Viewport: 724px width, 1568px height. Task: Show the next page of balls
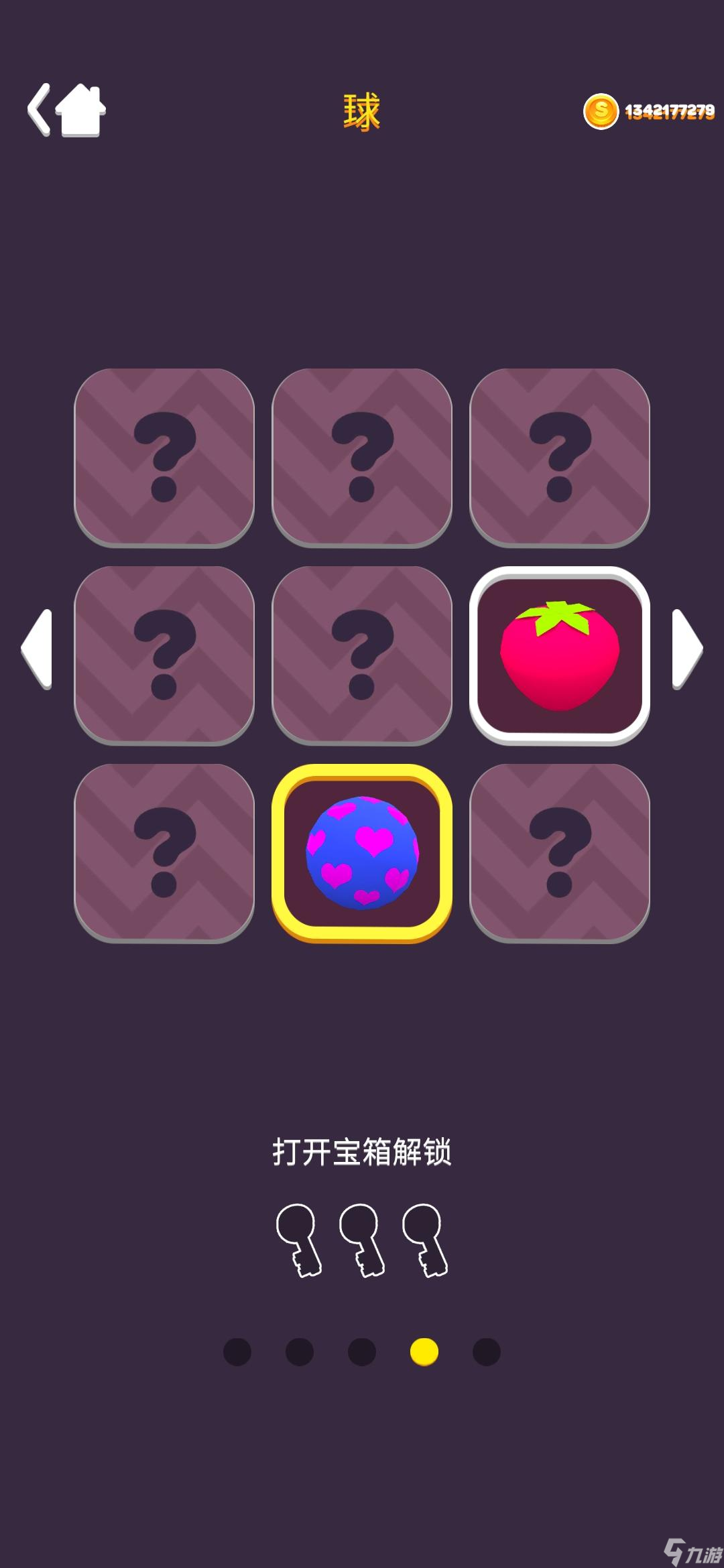click(x=686, y=649)
